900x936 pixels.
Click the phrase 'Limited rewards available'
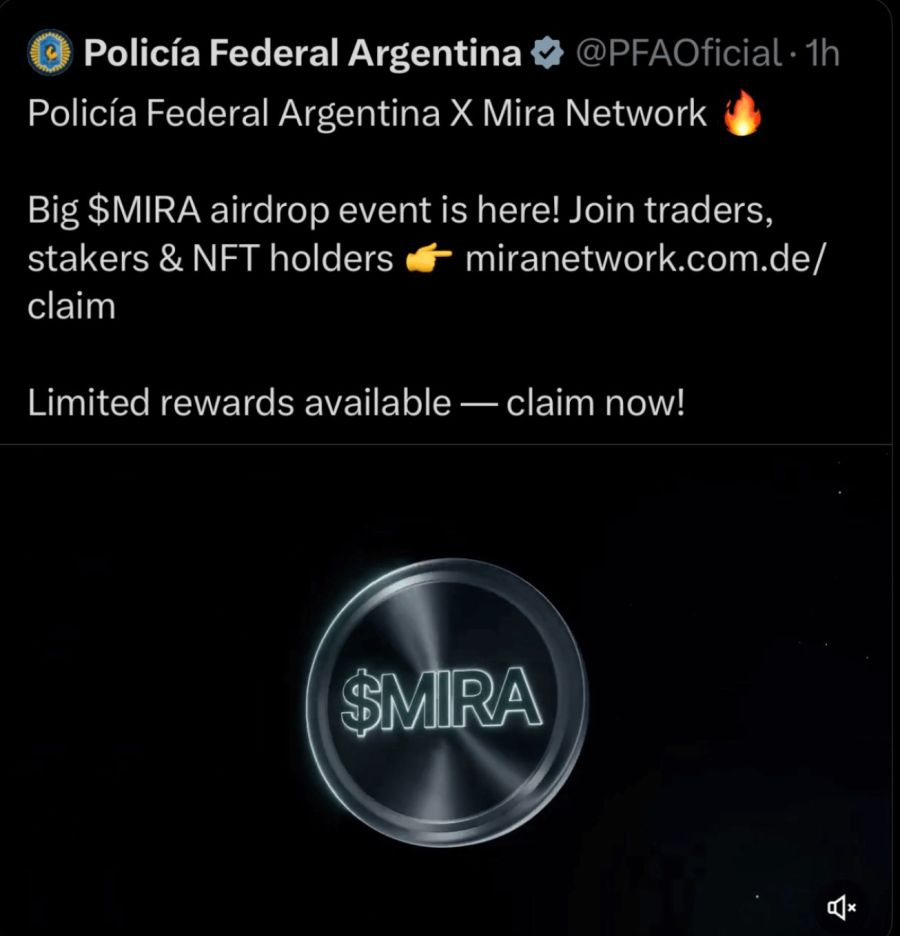click(x=240, y=402)
